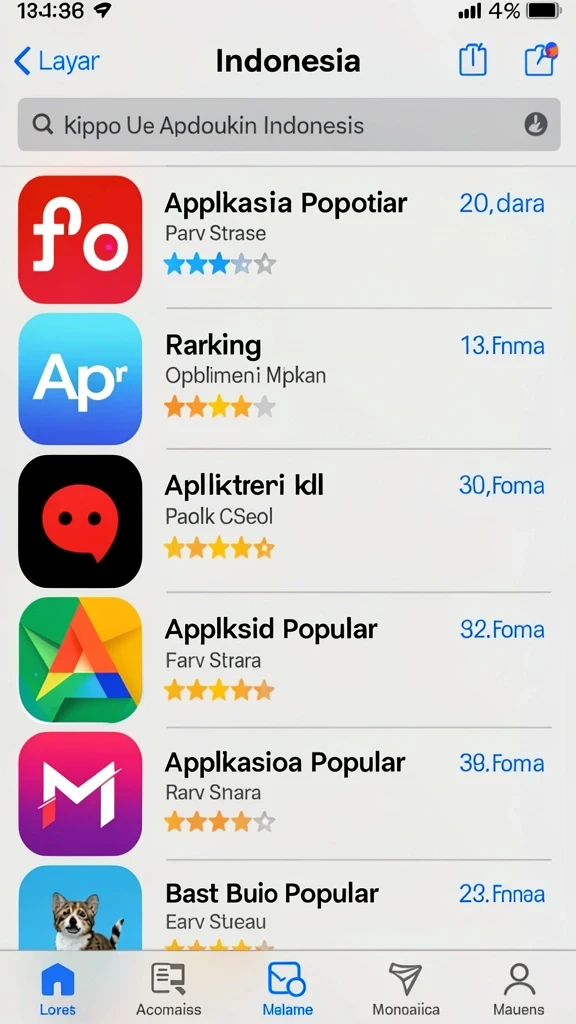
Task: Open the Bast Buio Popular app listing
Action: [288, 906]
